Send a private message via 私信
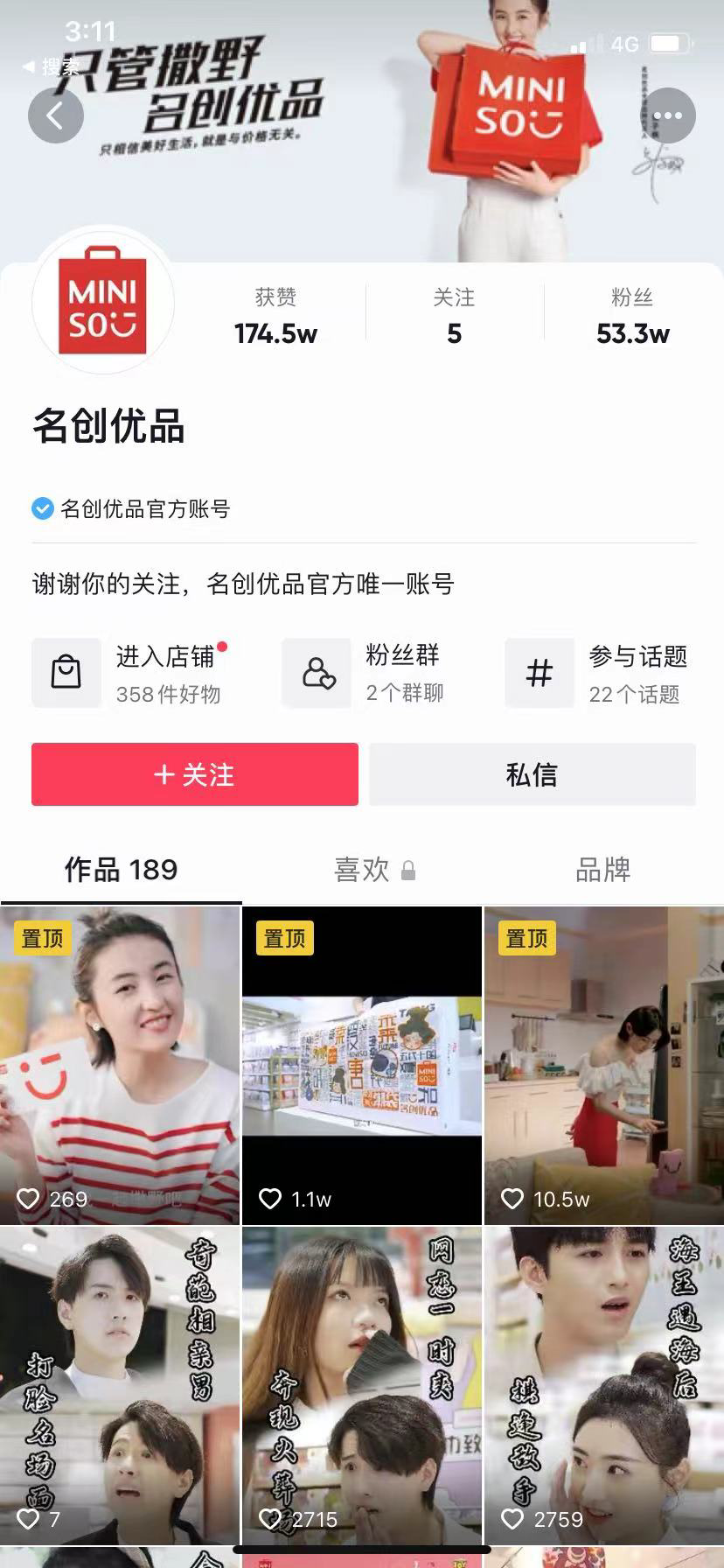The width and height of the screenshot is (724, 1568). [532, 774]
